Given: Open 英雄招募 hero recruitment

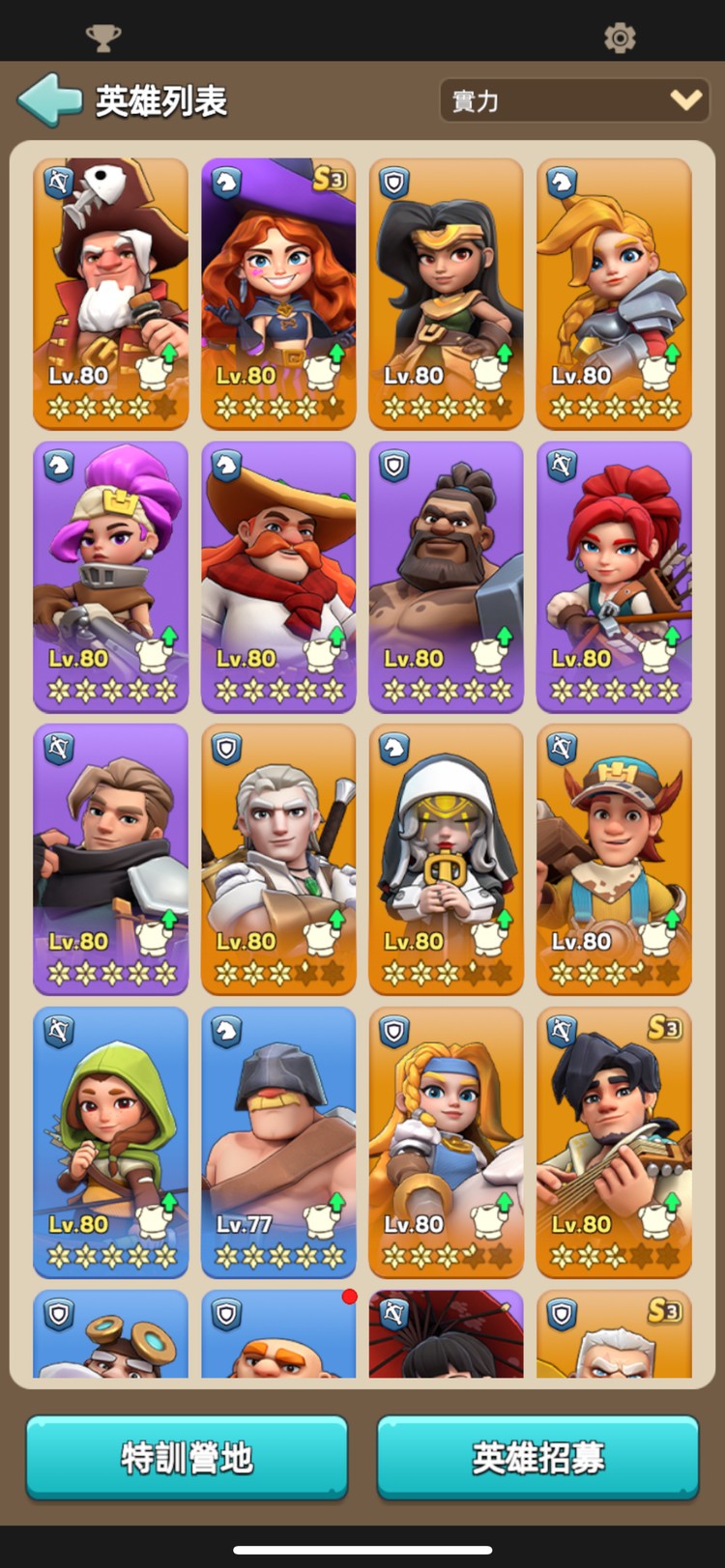Looking at the screenshot, I should (537, 1457).
